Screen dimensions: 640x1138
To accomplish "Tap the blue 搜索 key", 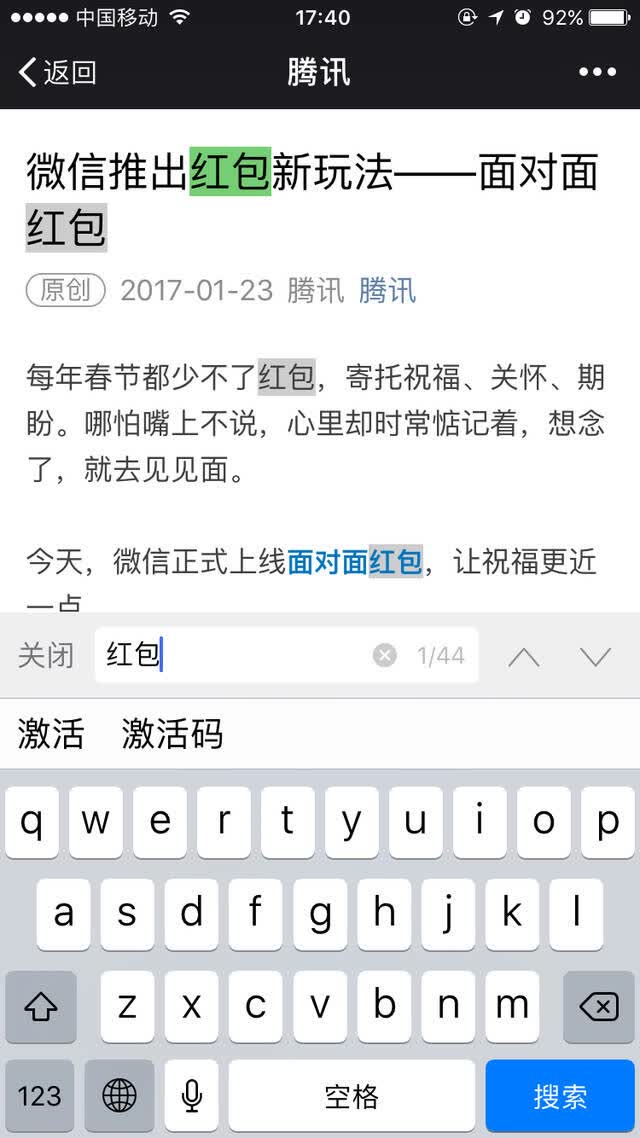I will (x=560, y=1096).
